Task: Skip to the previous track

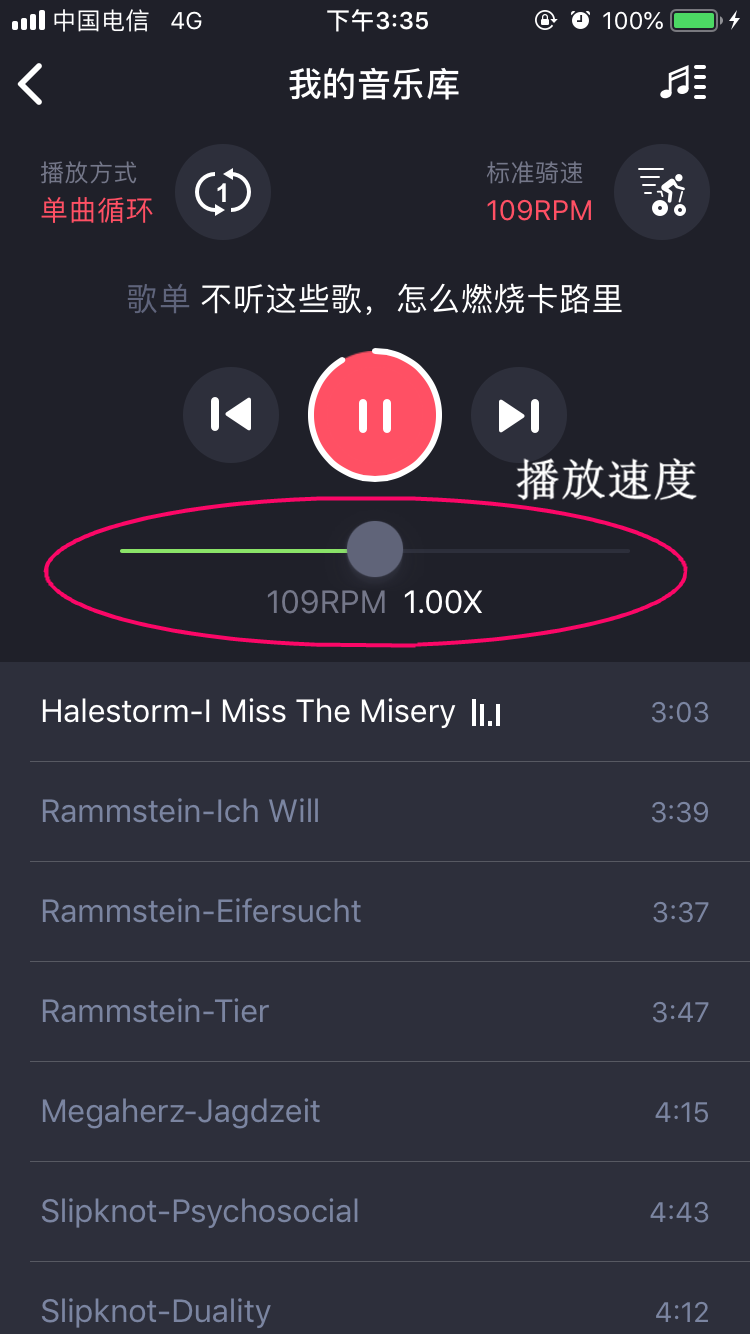Action: click(x=231, y=415)
